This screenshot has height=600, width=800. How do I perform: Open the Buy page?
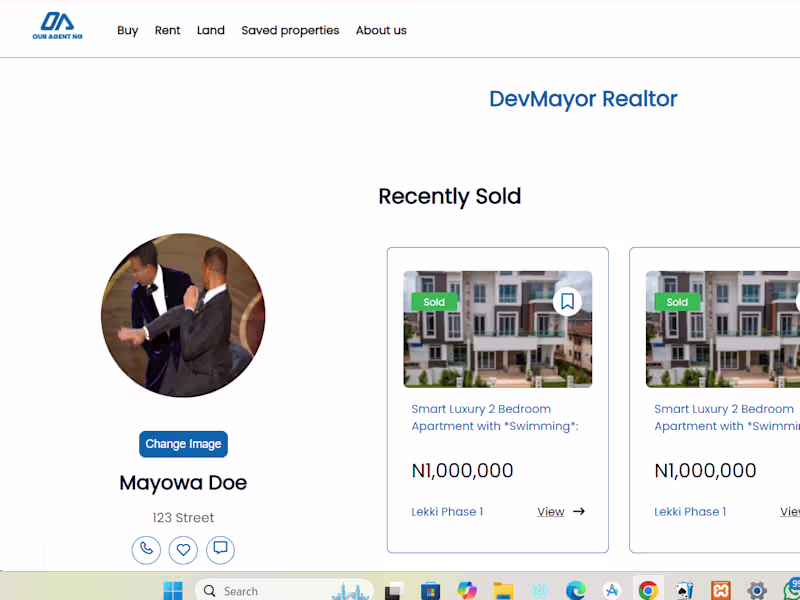tap(127, 30)
